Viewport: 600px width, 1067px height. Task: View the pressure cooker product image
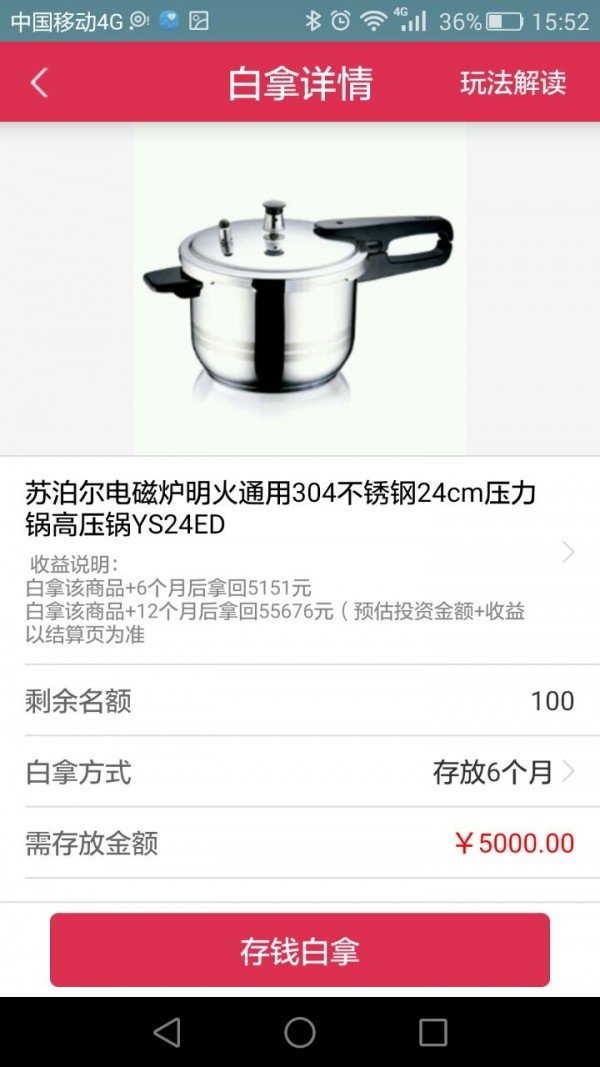pos(300,288)
